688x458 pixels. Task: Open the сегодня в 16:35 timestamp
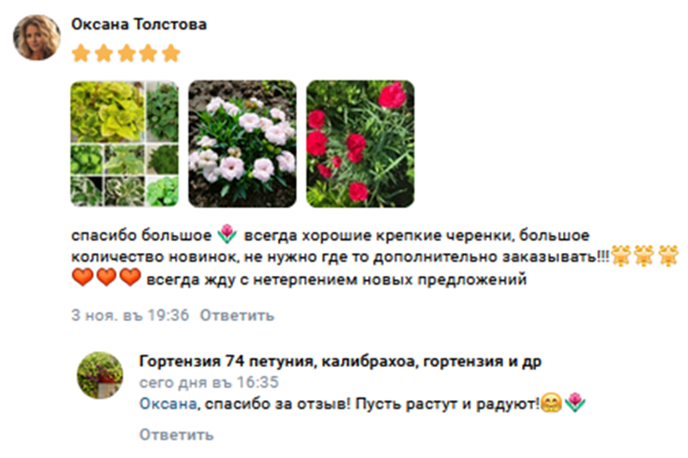[x=208, y=382]
